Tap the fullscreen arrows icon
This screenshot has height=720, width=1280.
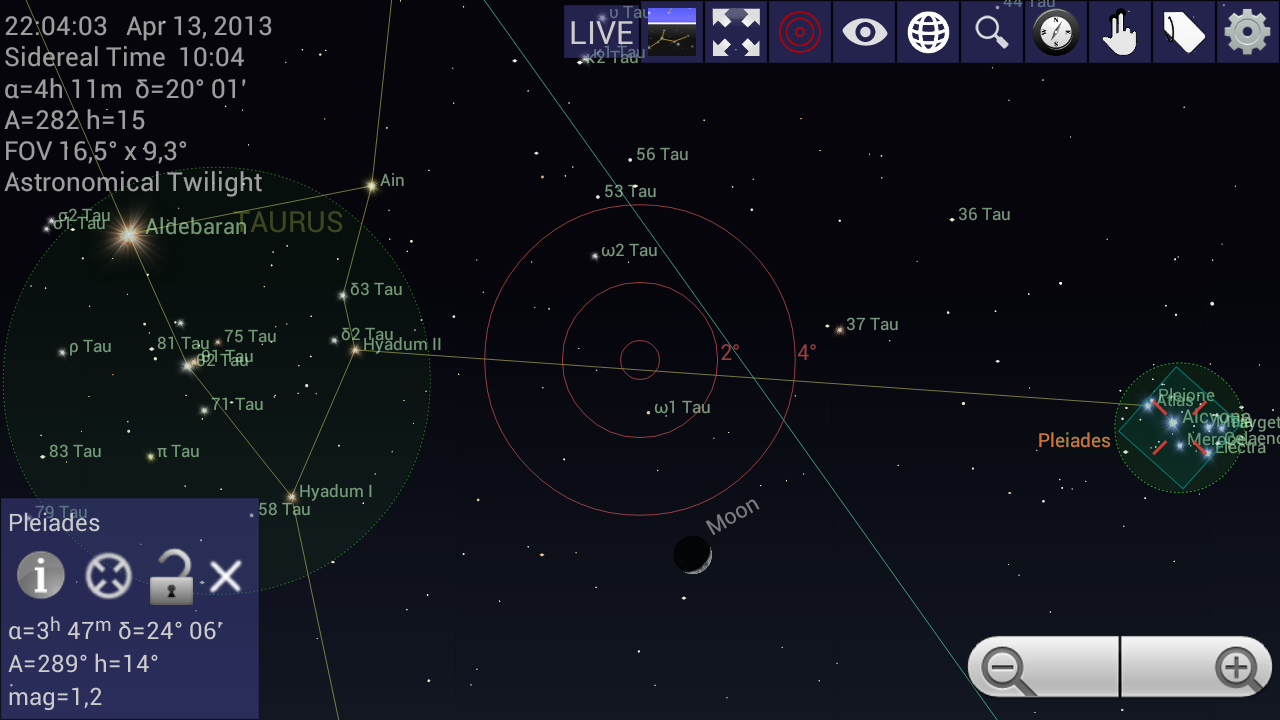(x=735, y=33)
